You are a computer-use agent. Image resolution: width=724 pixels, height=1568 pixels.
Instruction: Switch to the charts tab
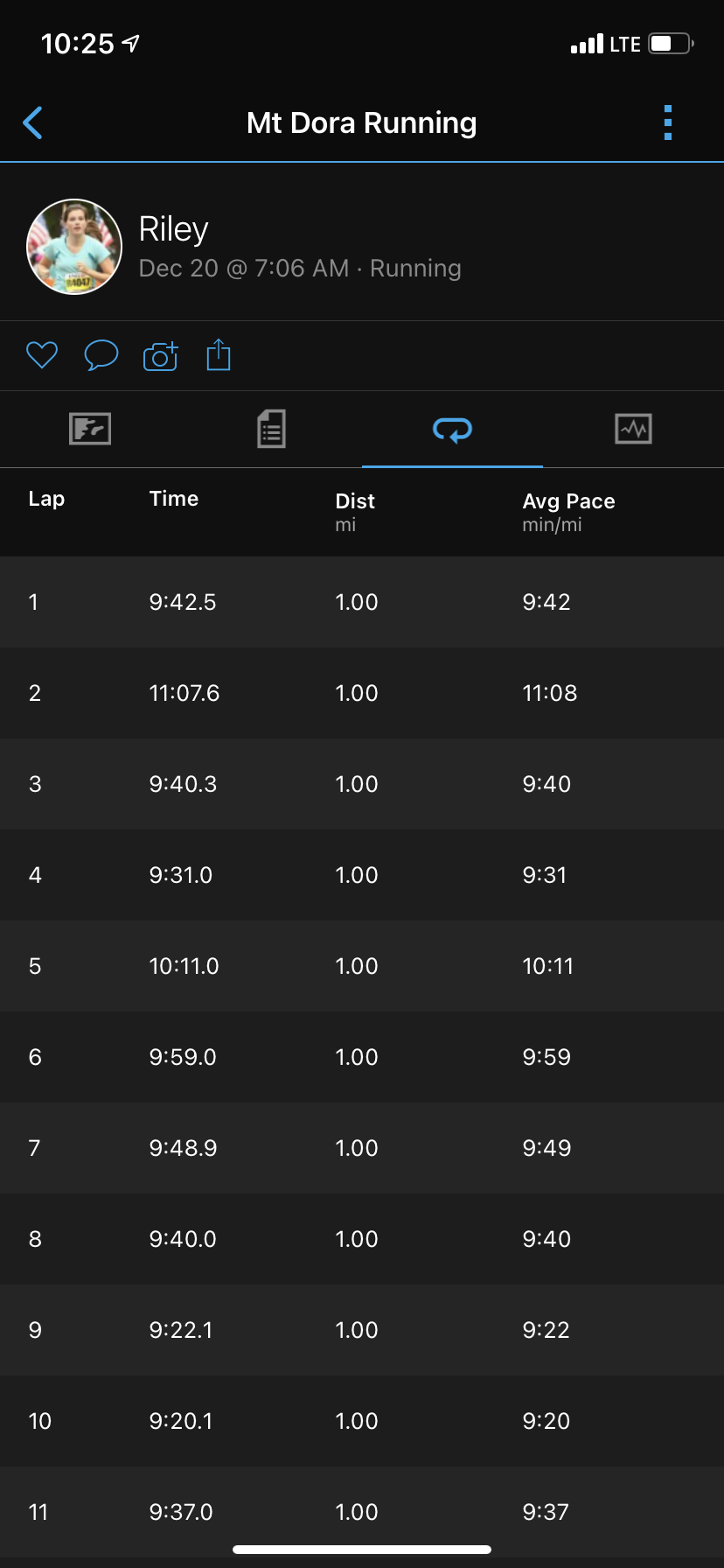634,430
